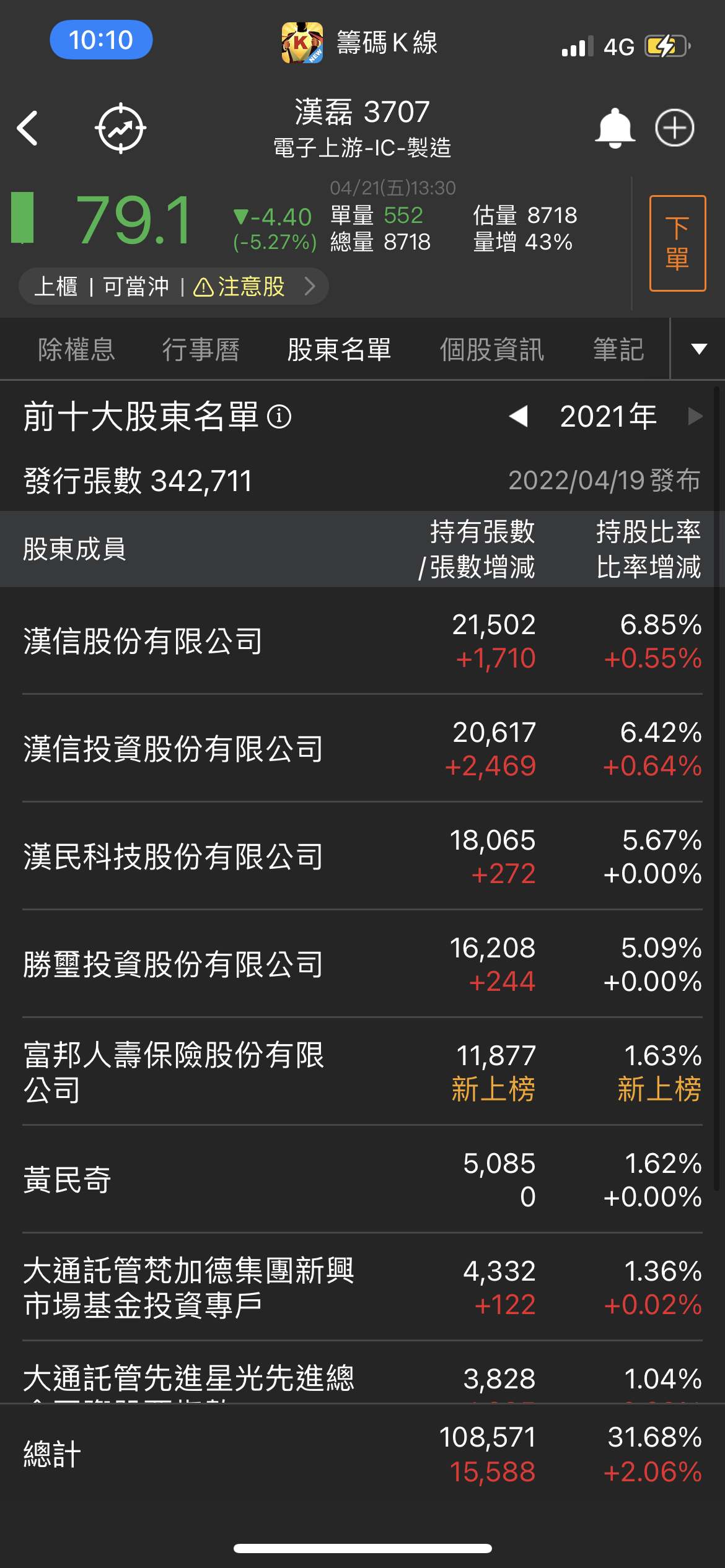The width and height of the screenshot is (725, 1568).
Task: Open the chart target analysis icon
Action: pos(120,128)
